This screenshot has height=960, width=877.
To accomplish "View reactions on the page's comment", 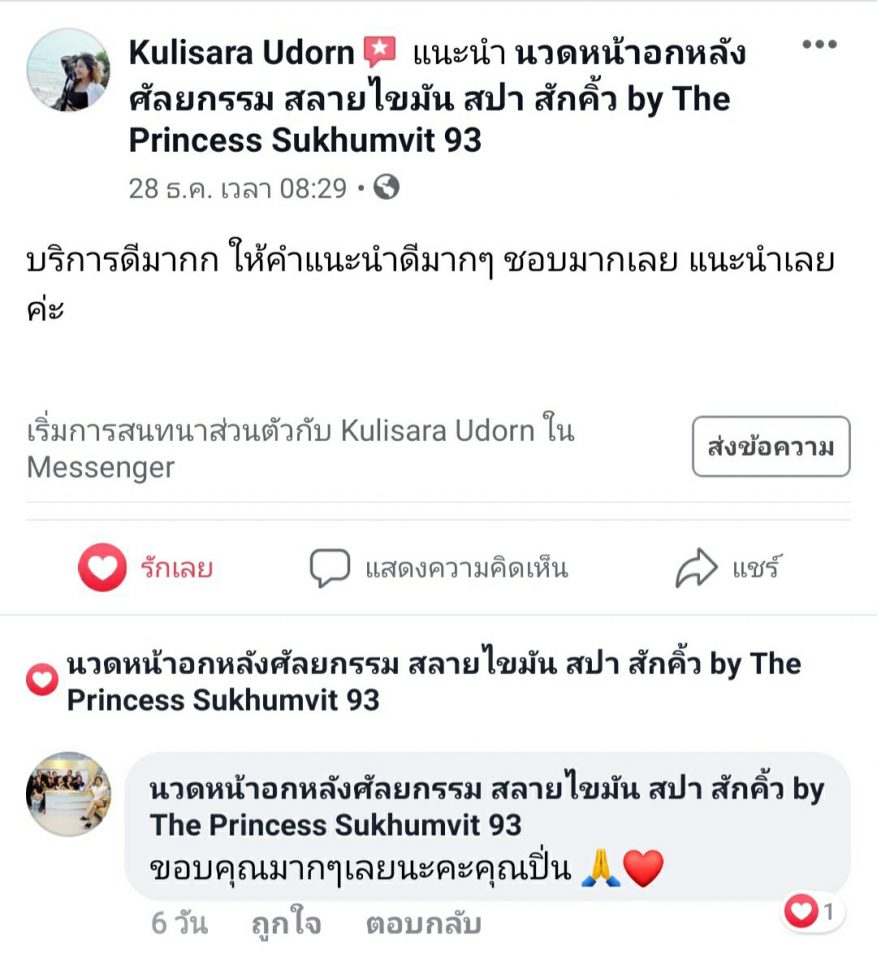I will click(814, 911).
